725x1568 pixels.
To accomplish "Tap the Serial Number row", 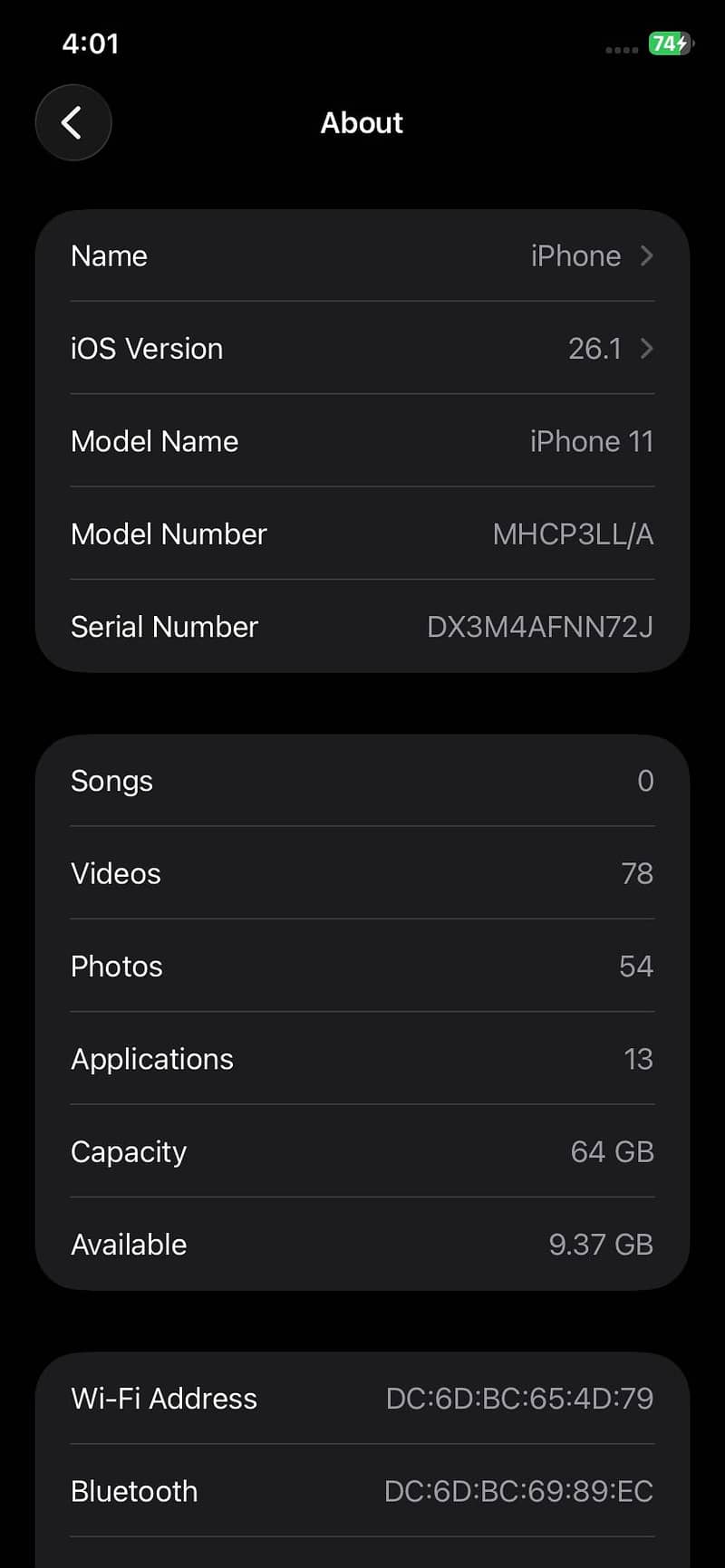I will tap(362, 627).
